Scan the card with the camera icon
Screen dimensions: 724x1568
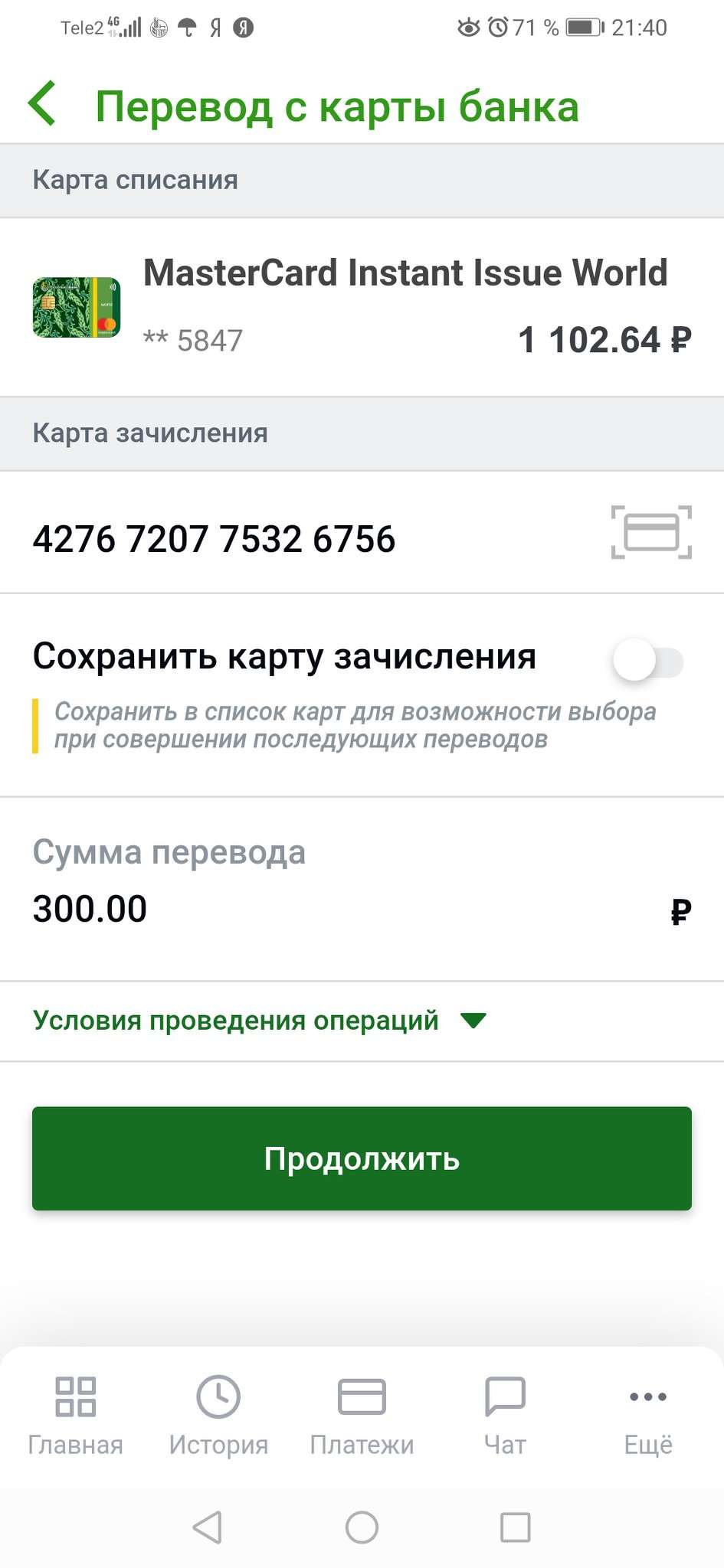point(651,532)
